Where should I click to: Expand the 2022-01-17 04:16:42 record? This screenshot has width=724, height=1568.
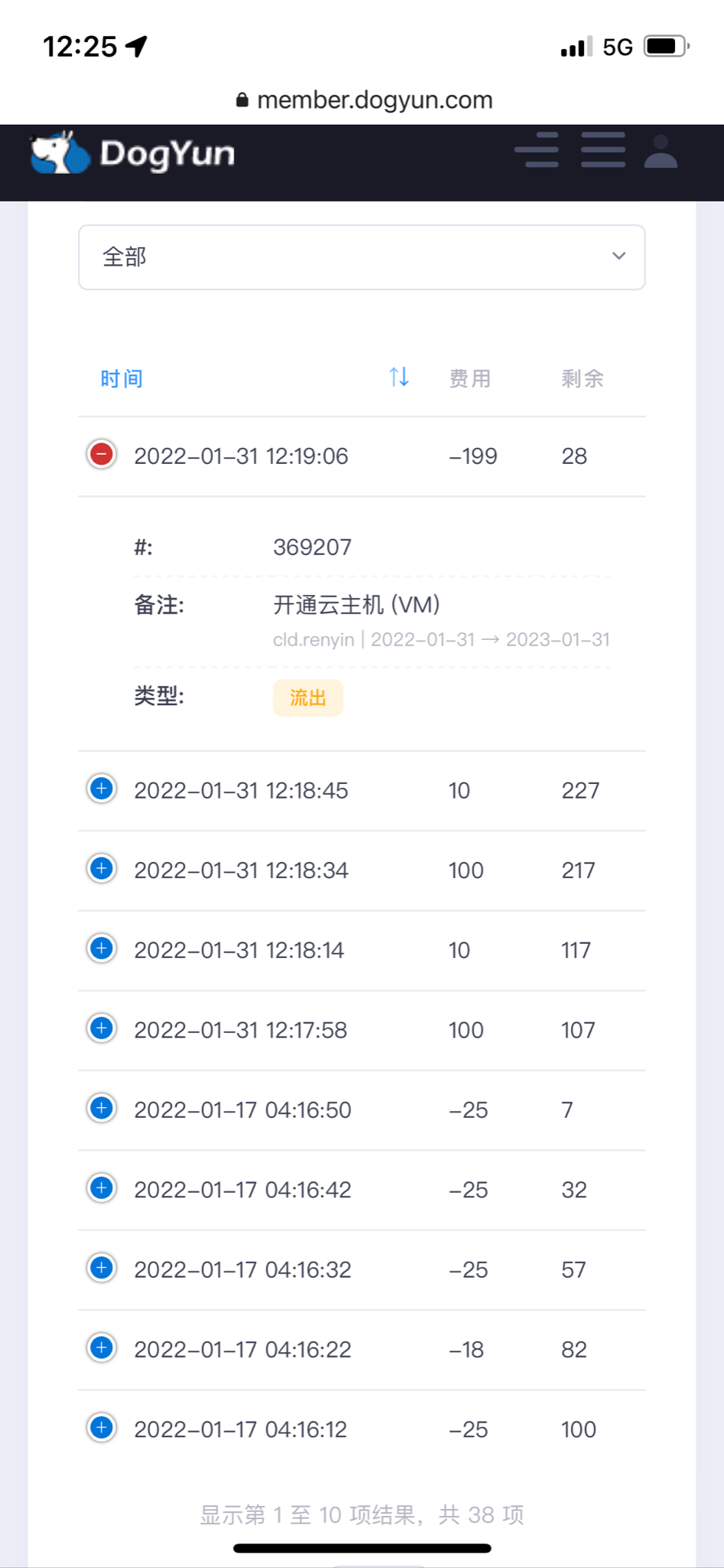pos(101,1188)
